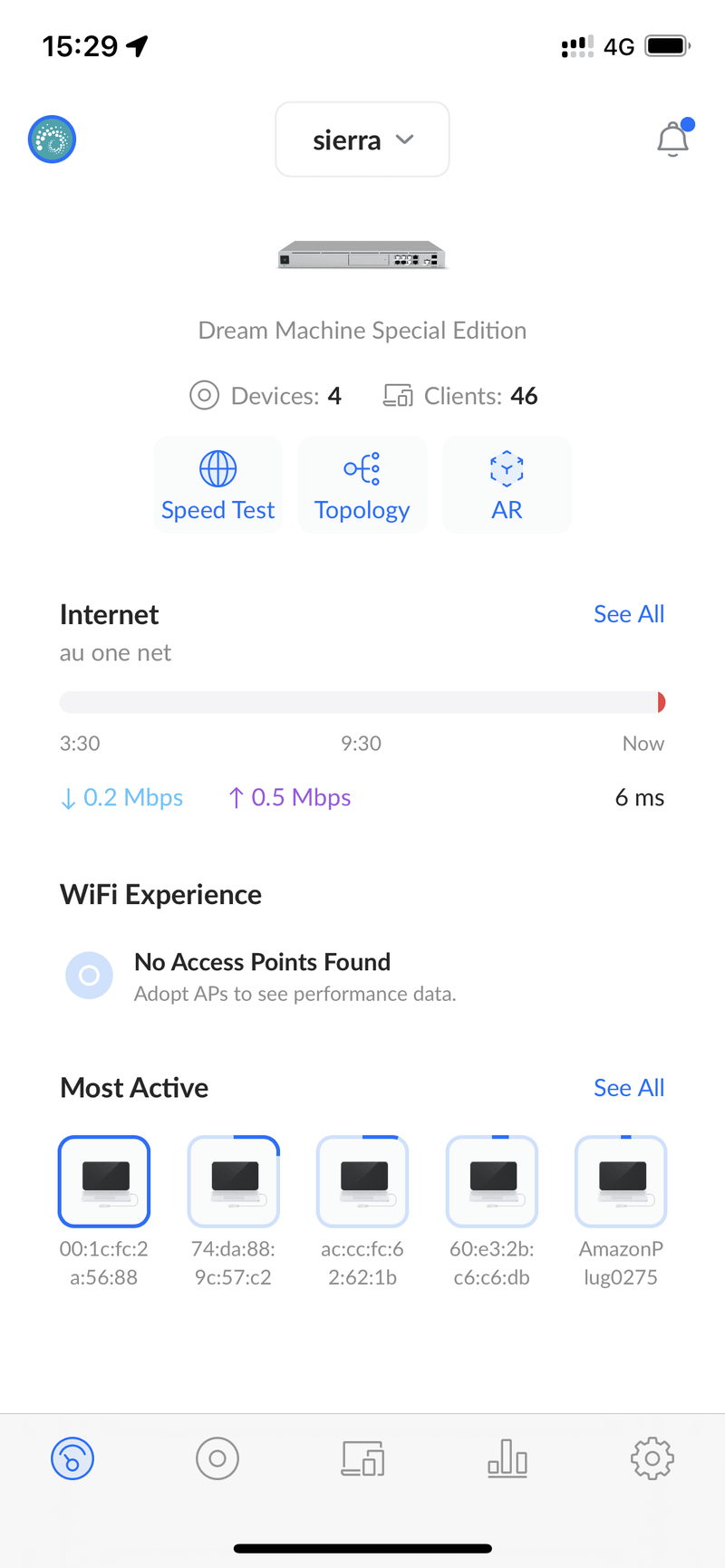725x1568 pixels.
Task: Open client 60:e3:2b:c6:c6:db
Action: click(492, 1182)
